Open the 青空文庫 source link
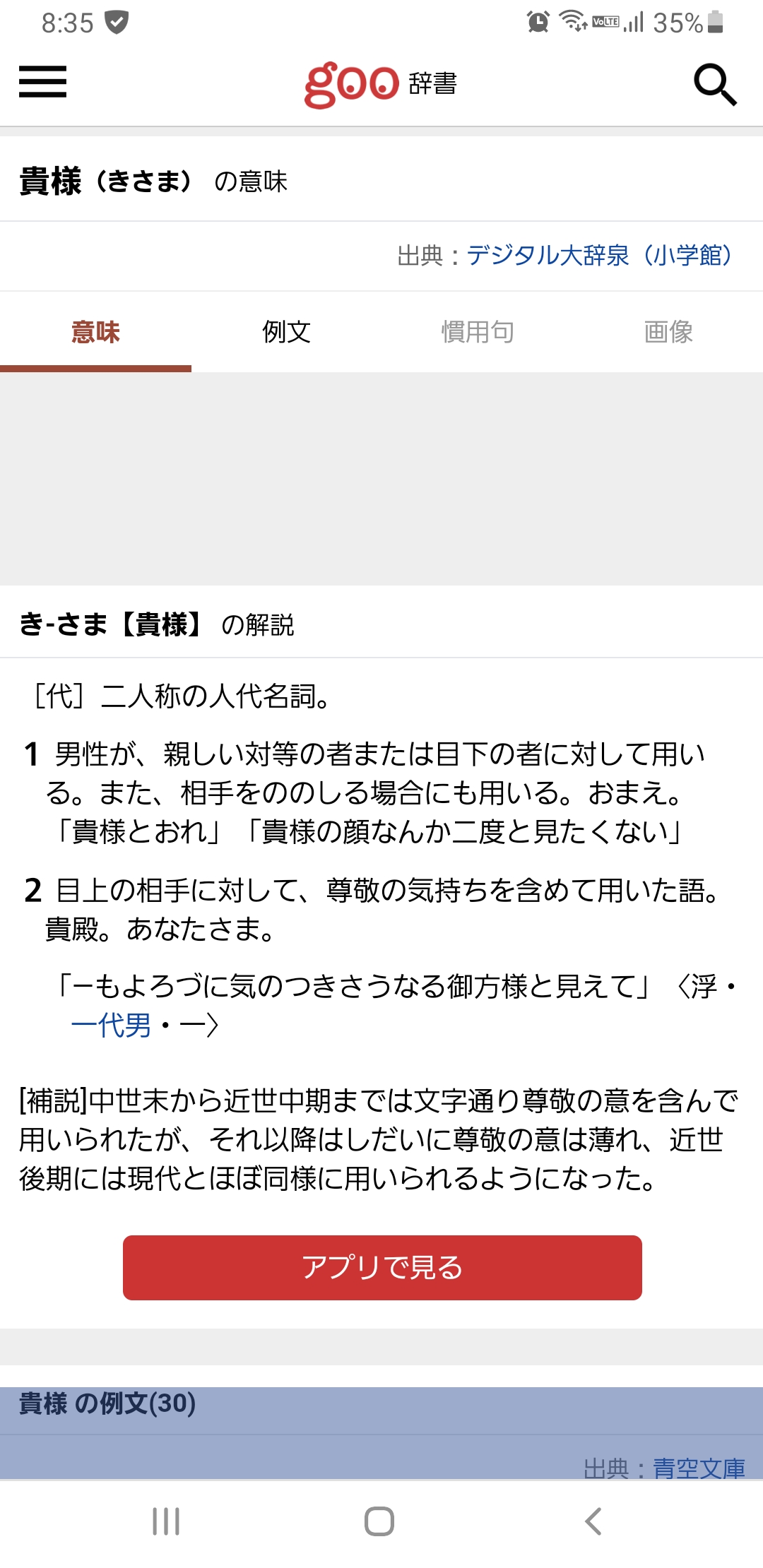The width and height of the screenshot is (763, 1568). (x=699, y=1468)
